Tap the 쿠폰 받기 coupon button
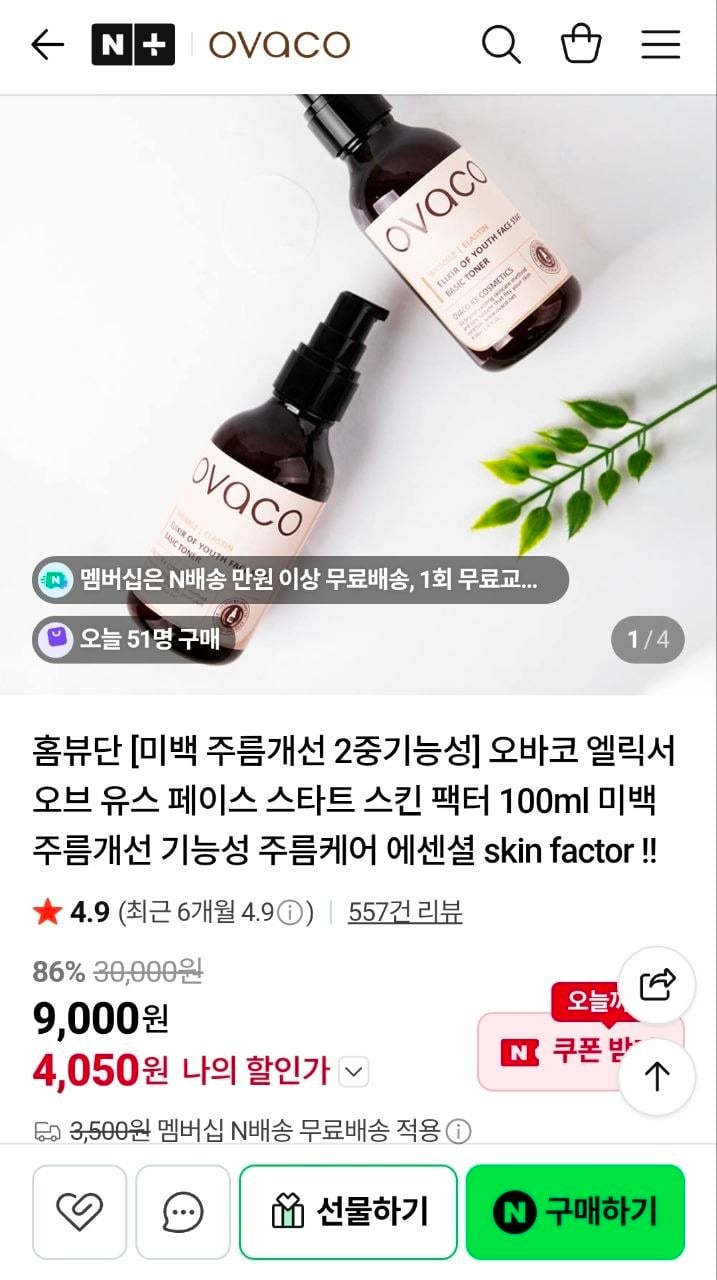This screenshot has width=717, height=1280. pos(560,1052)
